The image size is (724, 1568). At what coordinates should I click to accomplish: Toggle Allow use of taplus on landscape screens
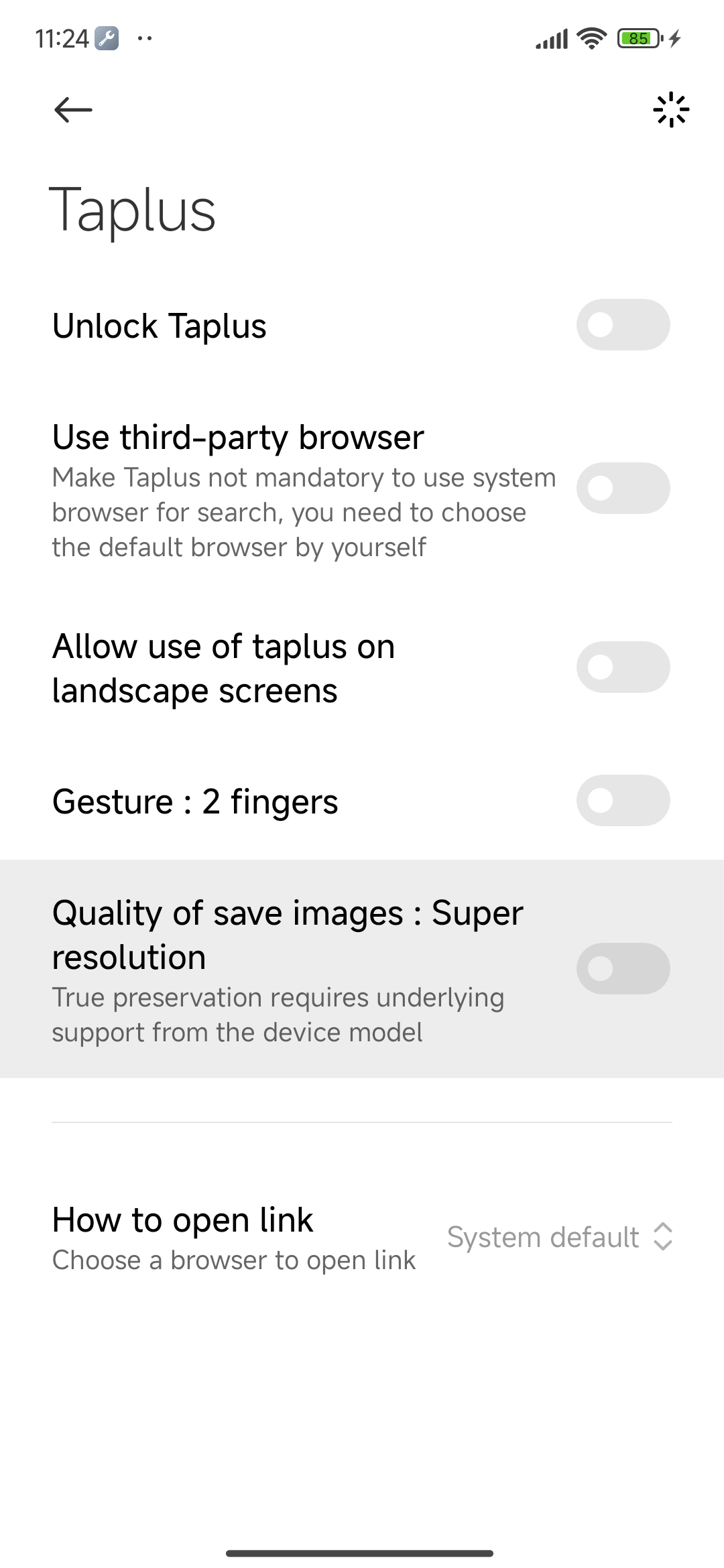coord(623,667)
